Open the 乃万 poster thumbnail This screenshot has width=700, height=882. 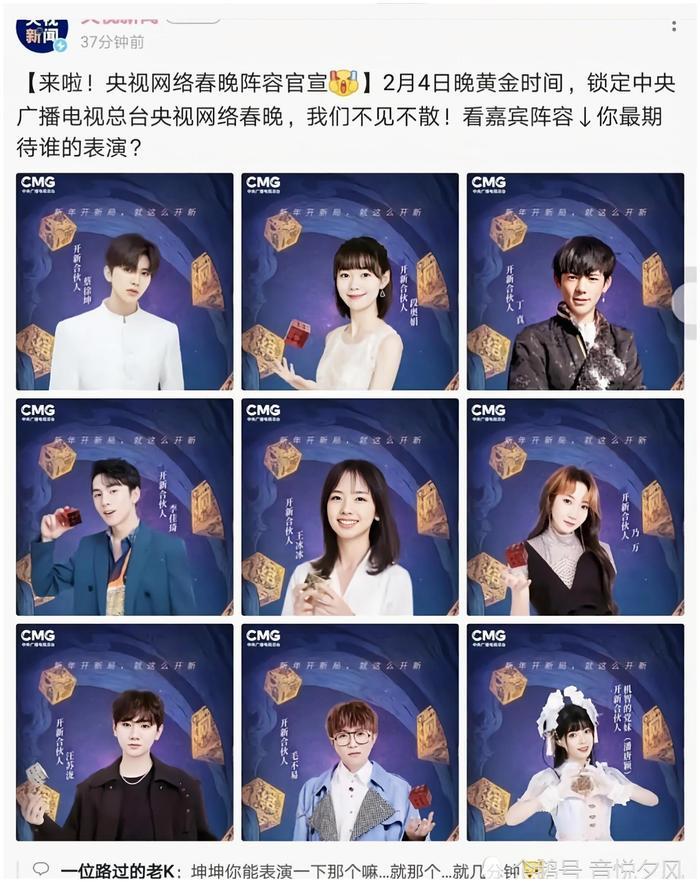pos(574,507)
